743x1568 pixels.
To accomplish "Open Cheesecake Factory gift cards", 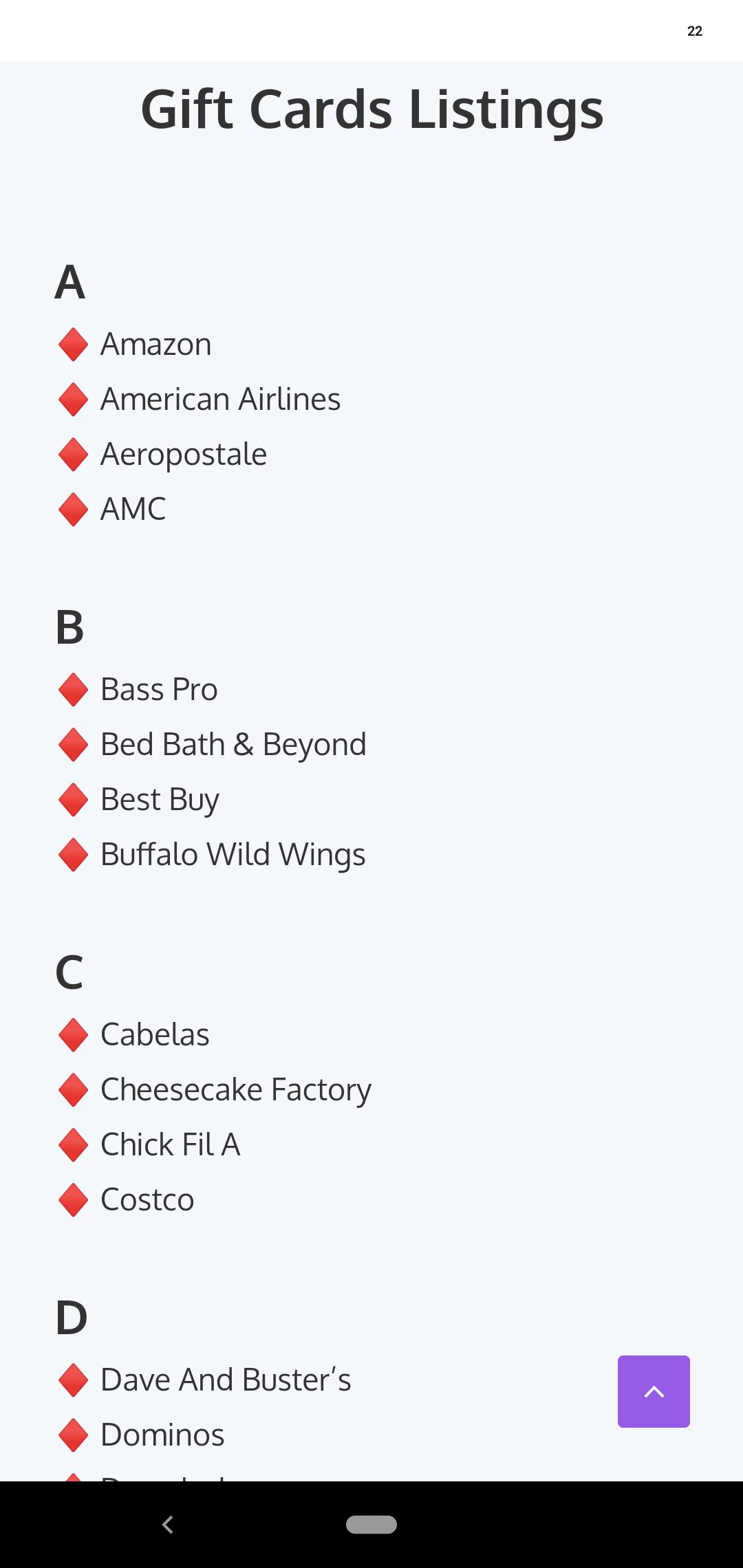I will [x=236, y=1090].
